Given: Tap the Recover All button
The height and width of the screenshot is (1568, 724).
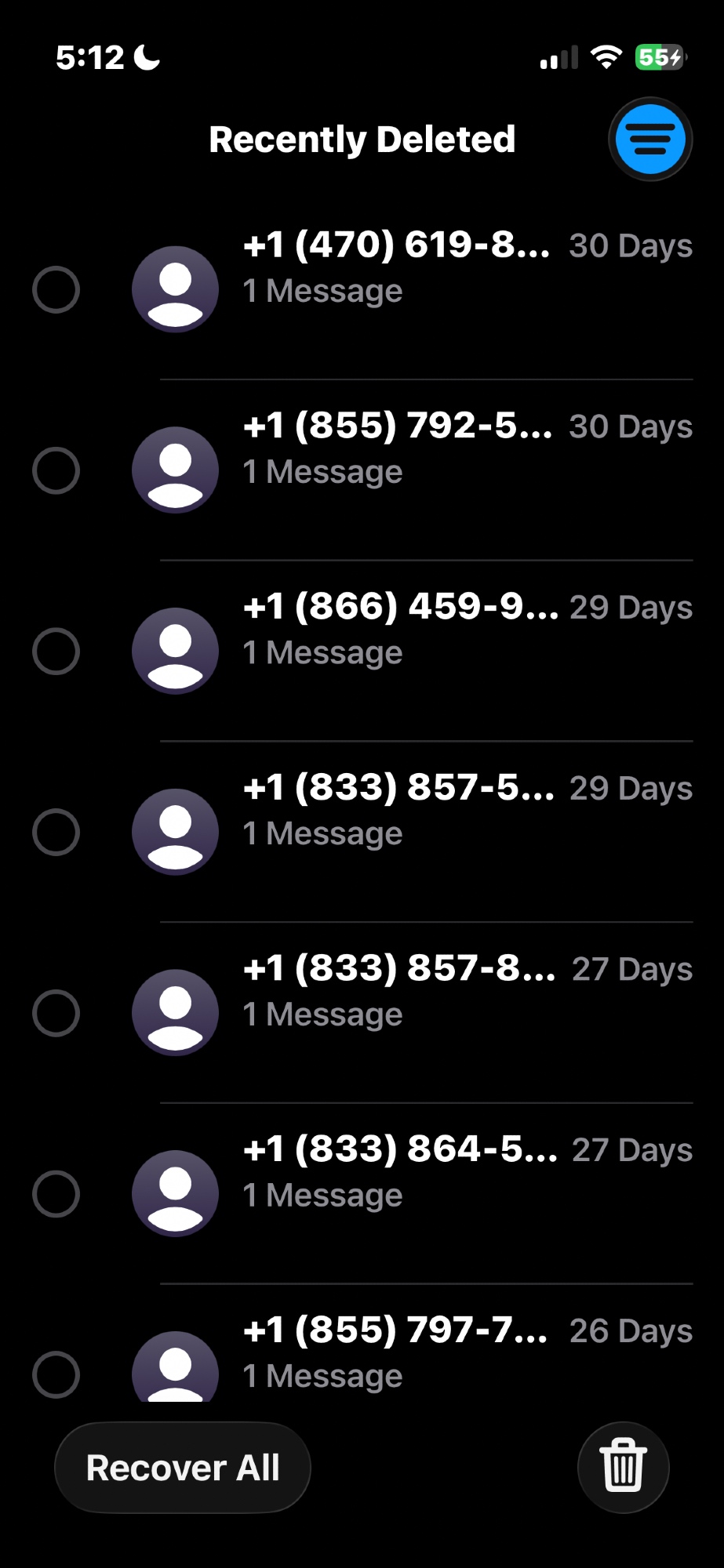Looking at the screenshot, I should (183, 1468).
